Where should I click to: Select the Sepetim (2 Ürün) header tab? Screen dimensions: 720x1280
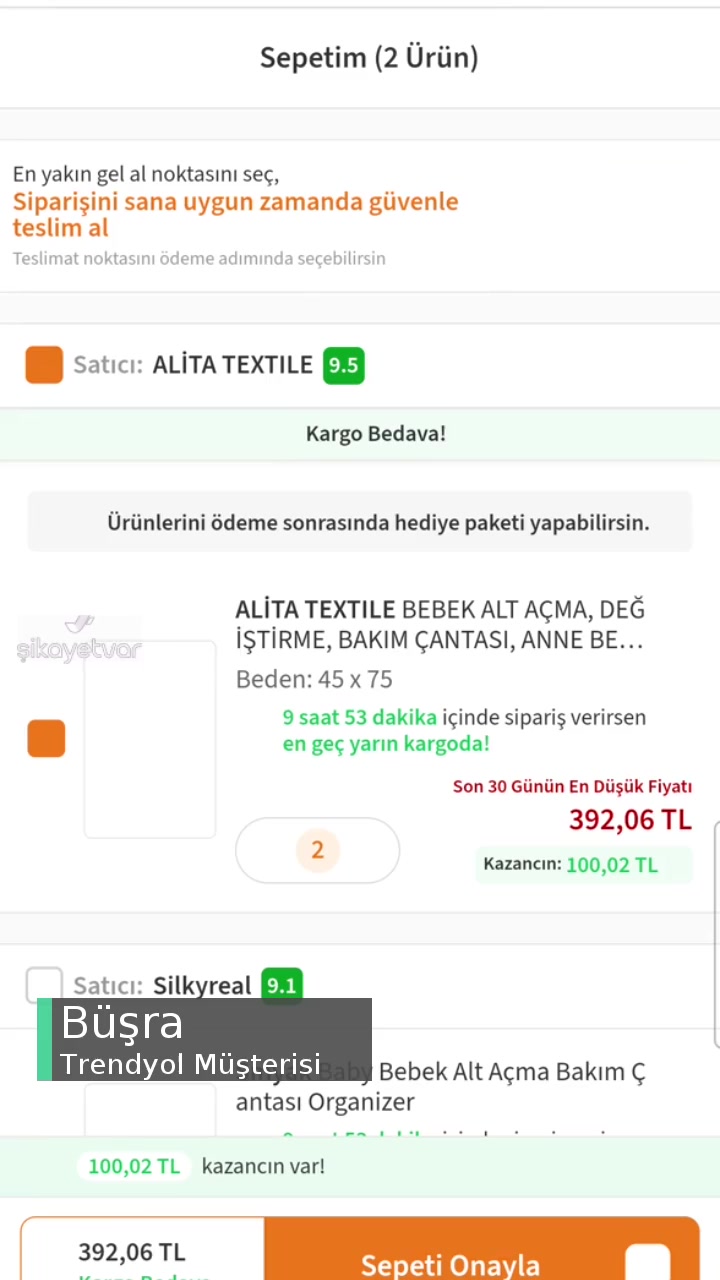tap(369, 57)
